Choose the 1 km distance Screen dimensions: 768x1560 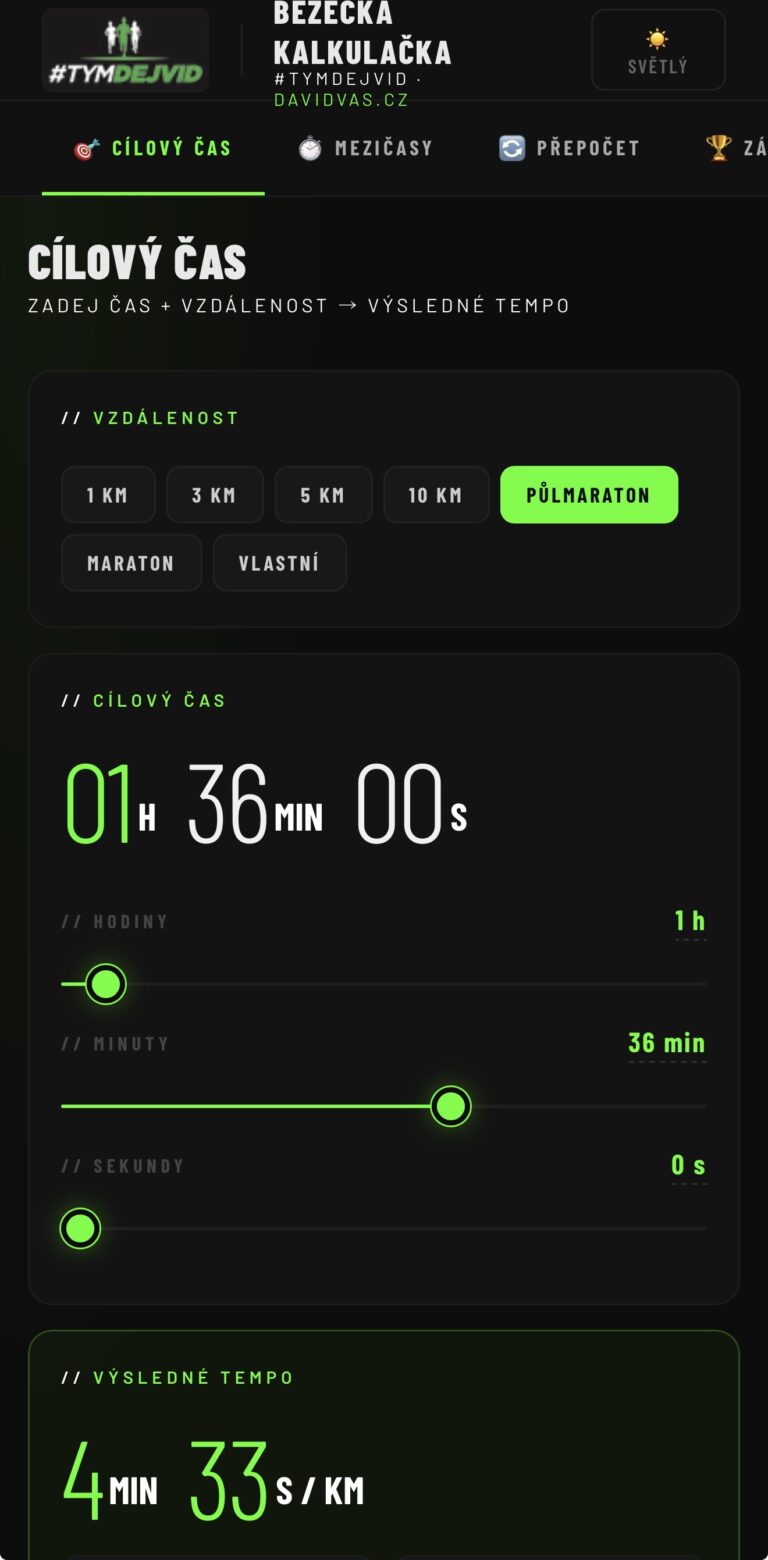click(108, 495)
